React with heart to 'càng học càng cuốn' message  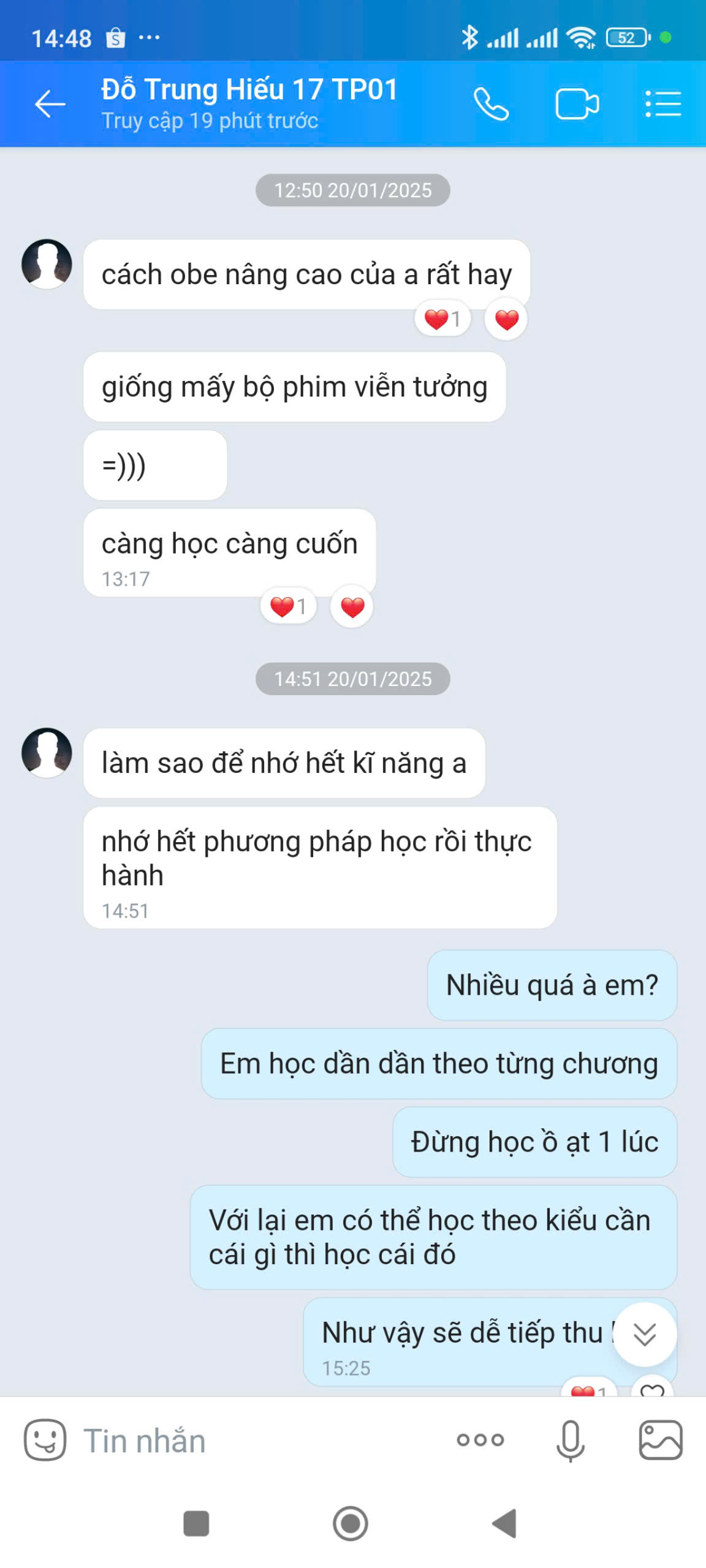[x=352, y=607]
